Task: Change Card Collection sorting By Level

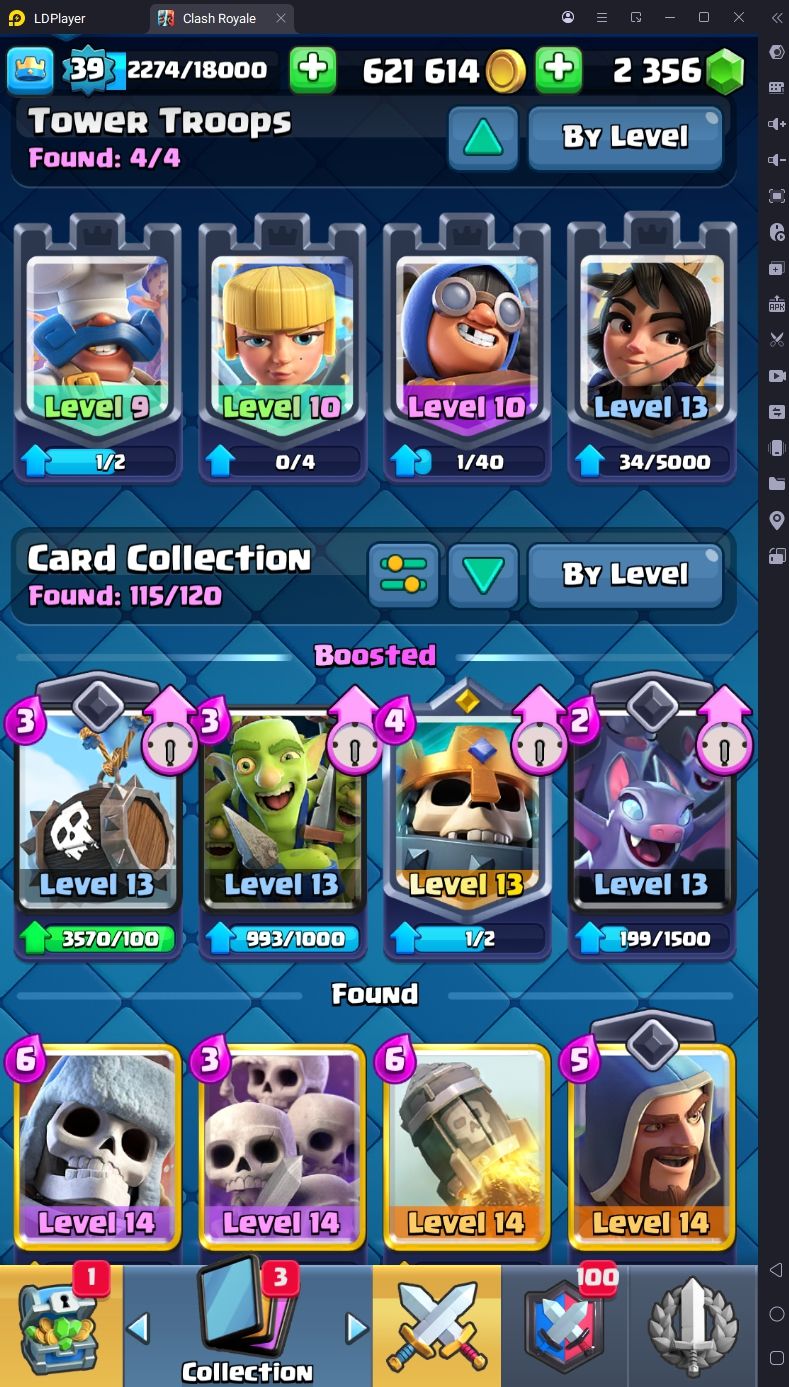Action: click(x=625, y=575)
